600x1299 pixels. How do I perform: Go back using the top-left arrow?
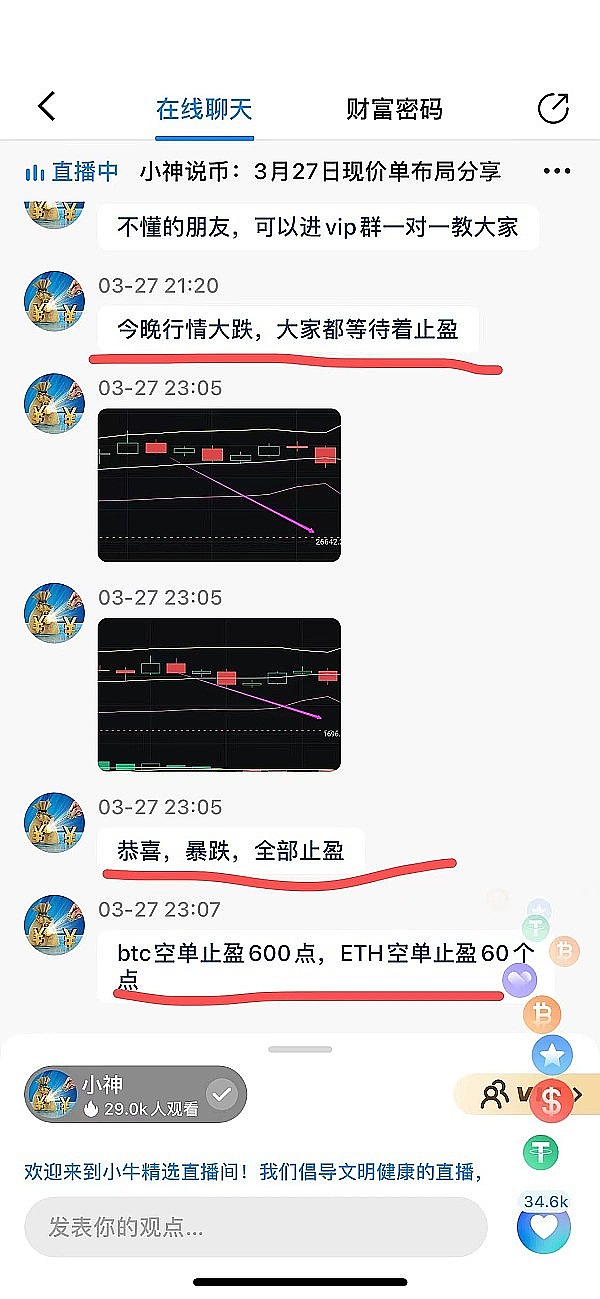click(46, 107)
